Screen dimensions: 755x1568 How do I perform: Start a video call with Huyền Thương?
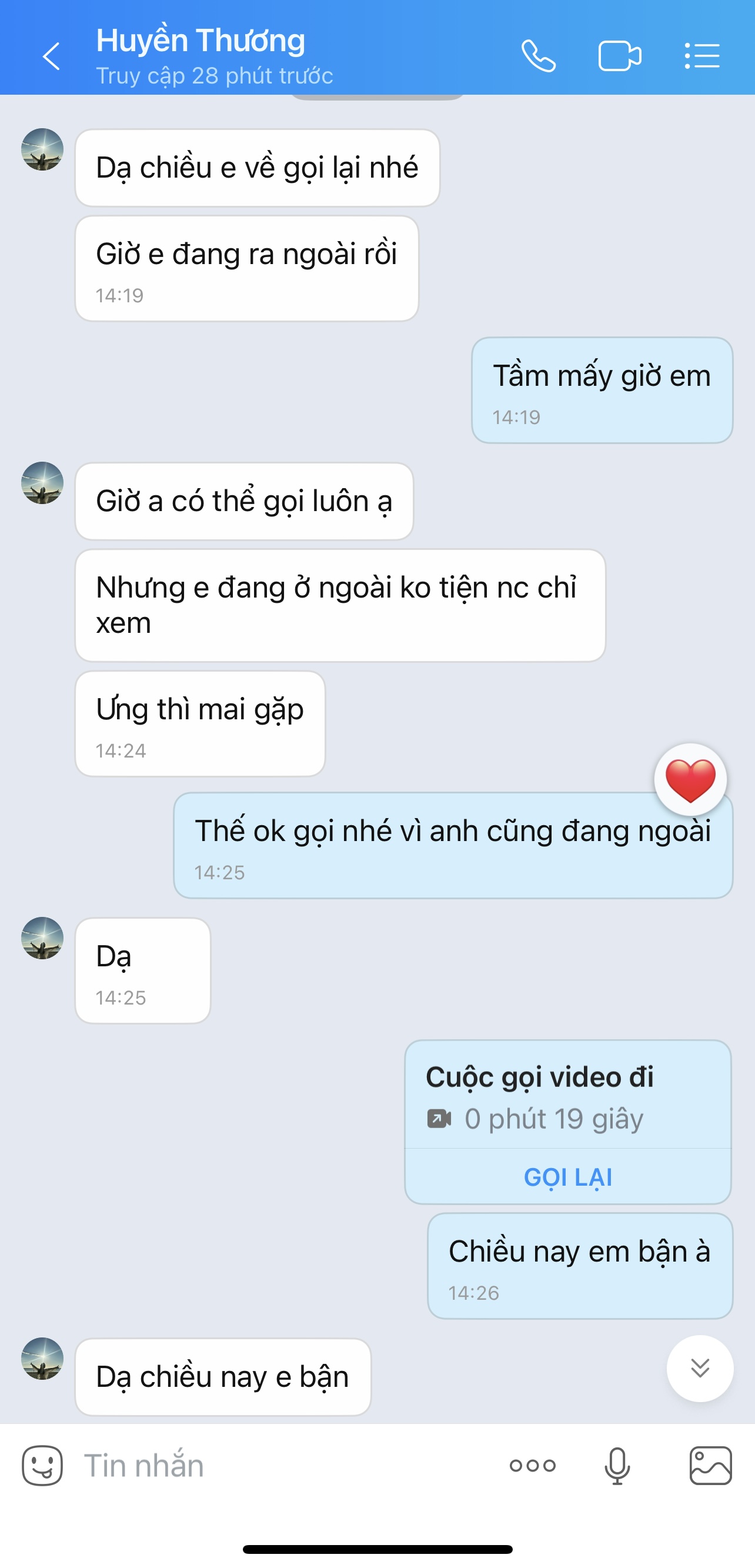point(619,56)
